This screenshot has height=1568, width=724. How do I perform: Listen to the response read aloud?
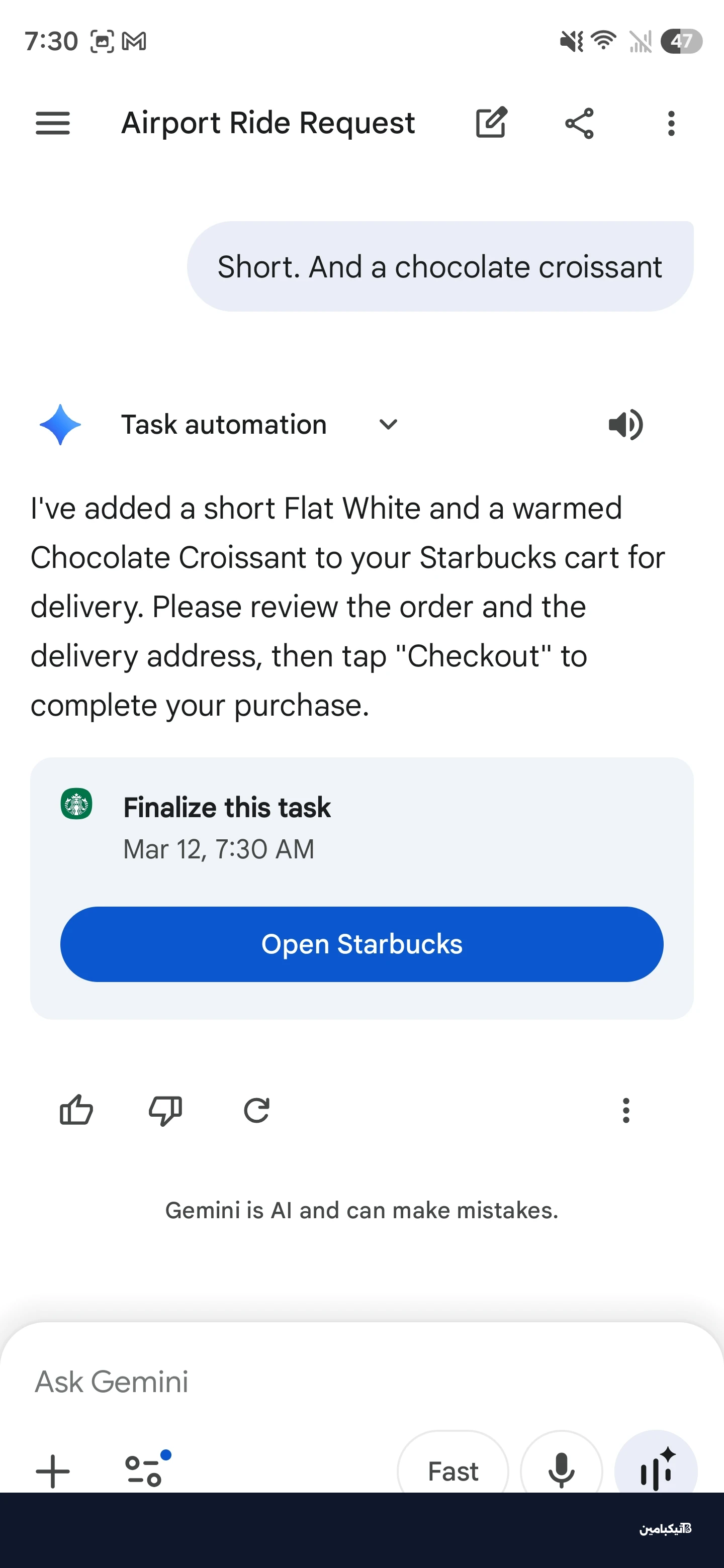pos(625,424)
